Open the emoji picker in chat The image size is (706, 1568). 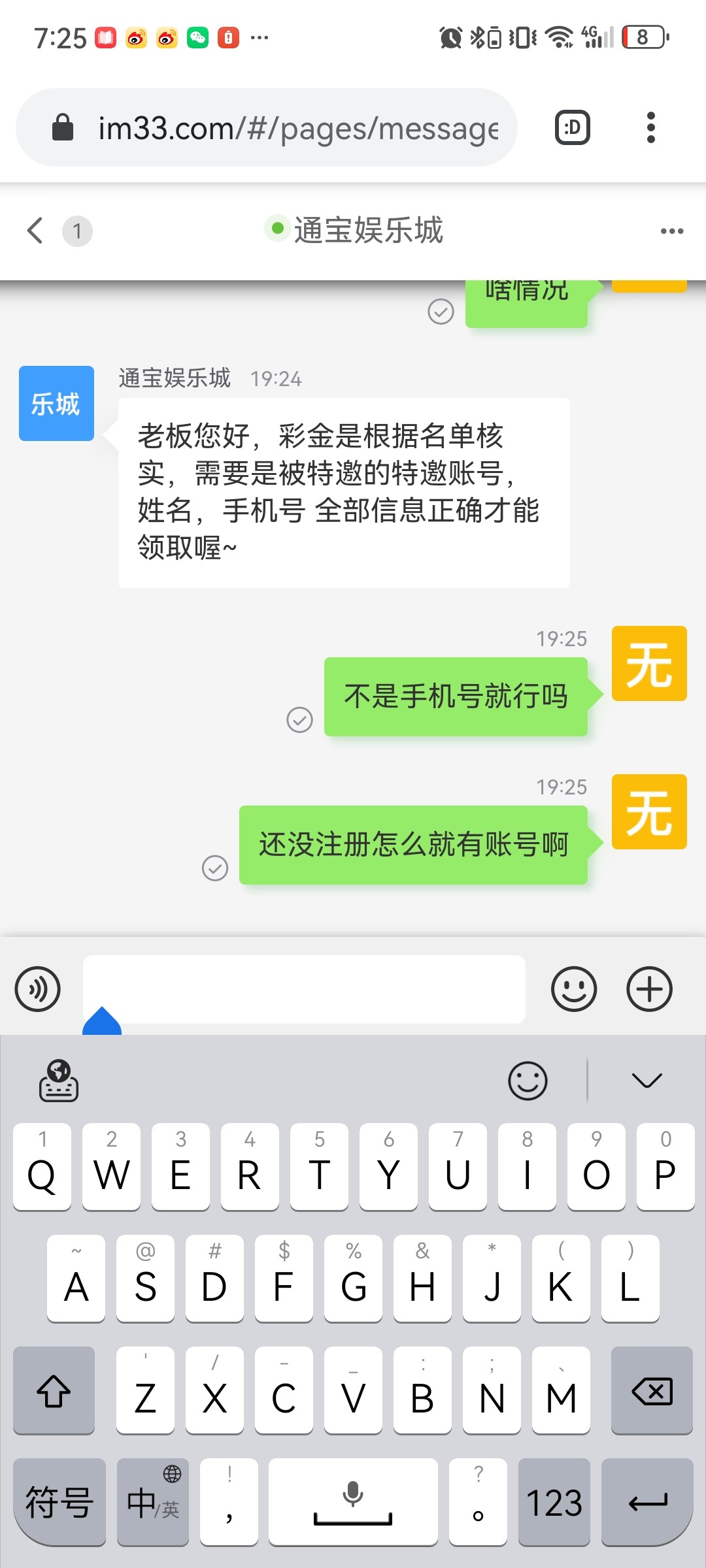(x=574, y=988)
